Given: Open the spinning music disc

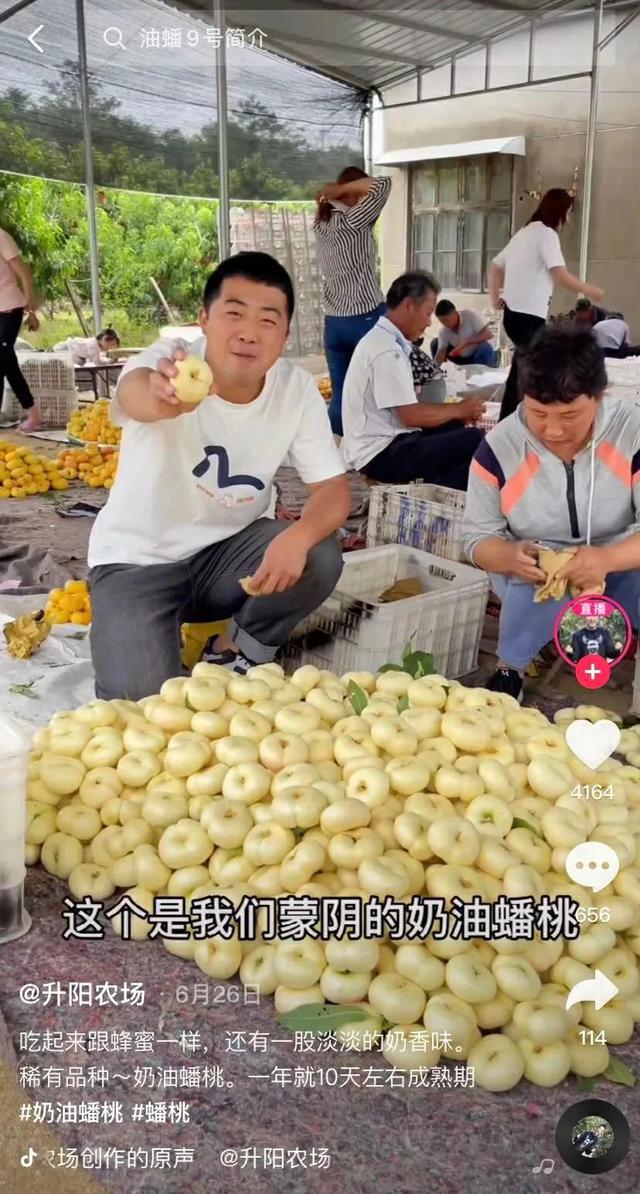Looking at the screenshot, I should pos(592,1137).
